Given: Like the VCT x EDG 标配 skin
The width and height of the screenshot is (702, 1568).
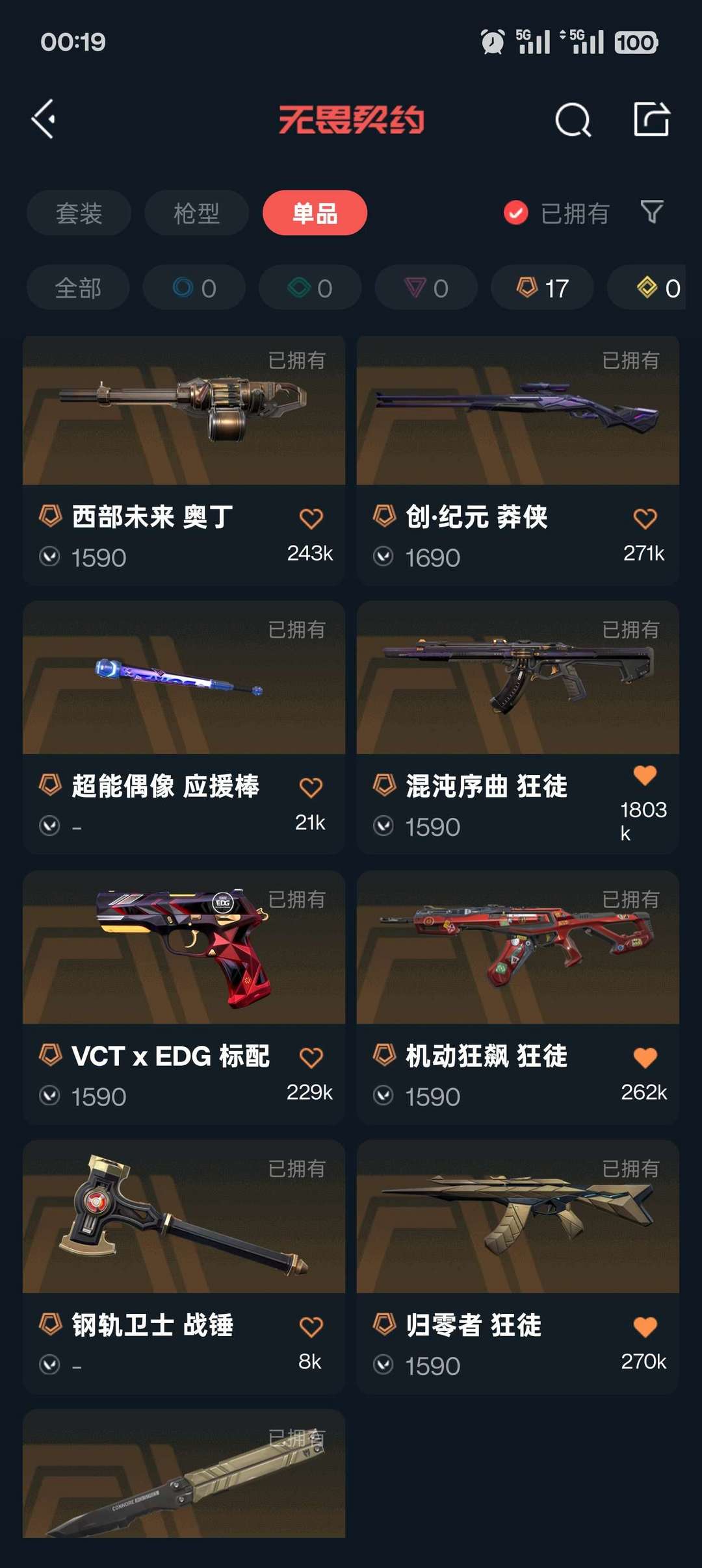Looking at the screenshot, I should [311, 1057].
